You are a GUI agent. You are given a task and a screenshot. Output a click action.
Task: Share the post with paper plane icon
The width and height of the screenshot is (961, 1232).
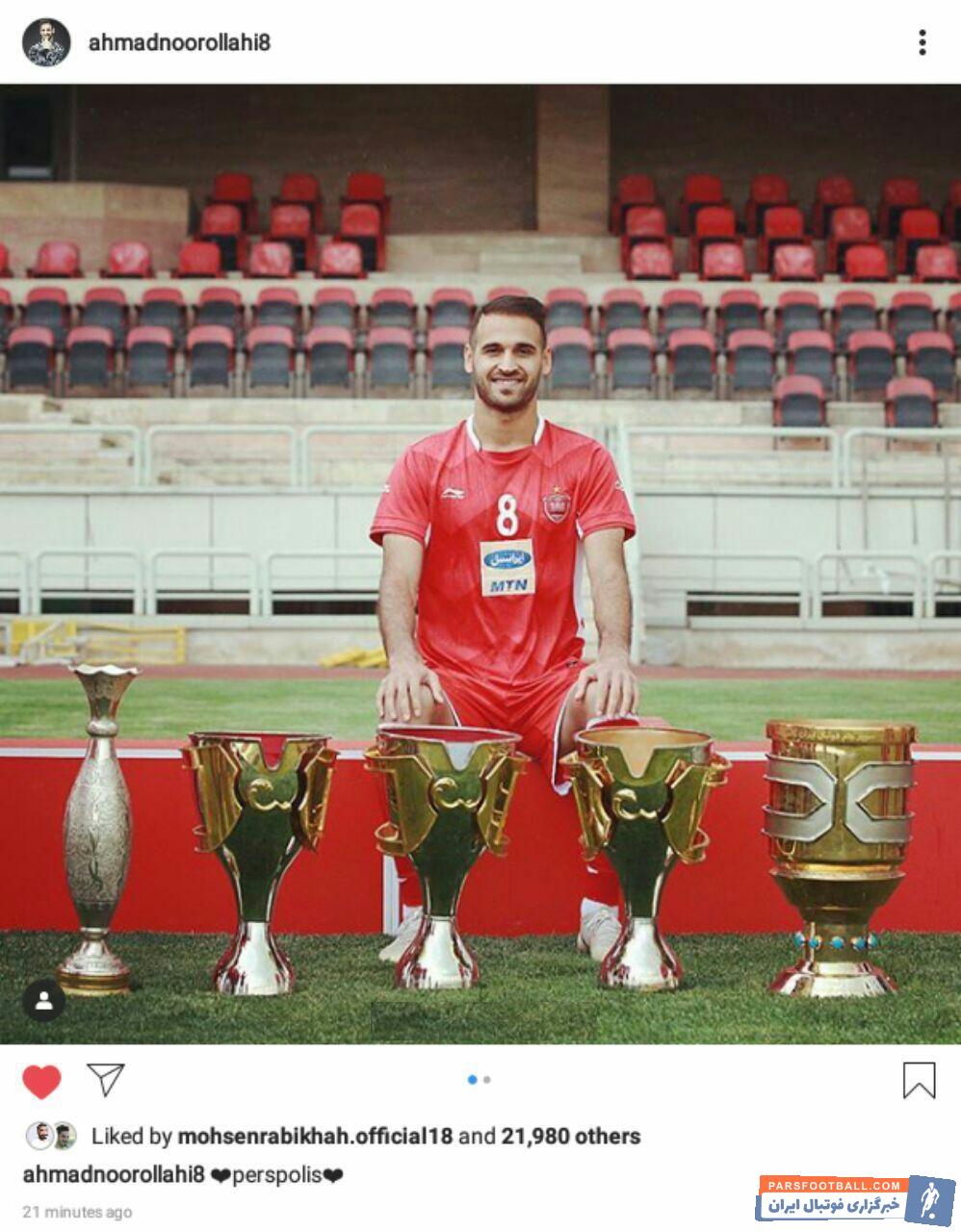105,1080
